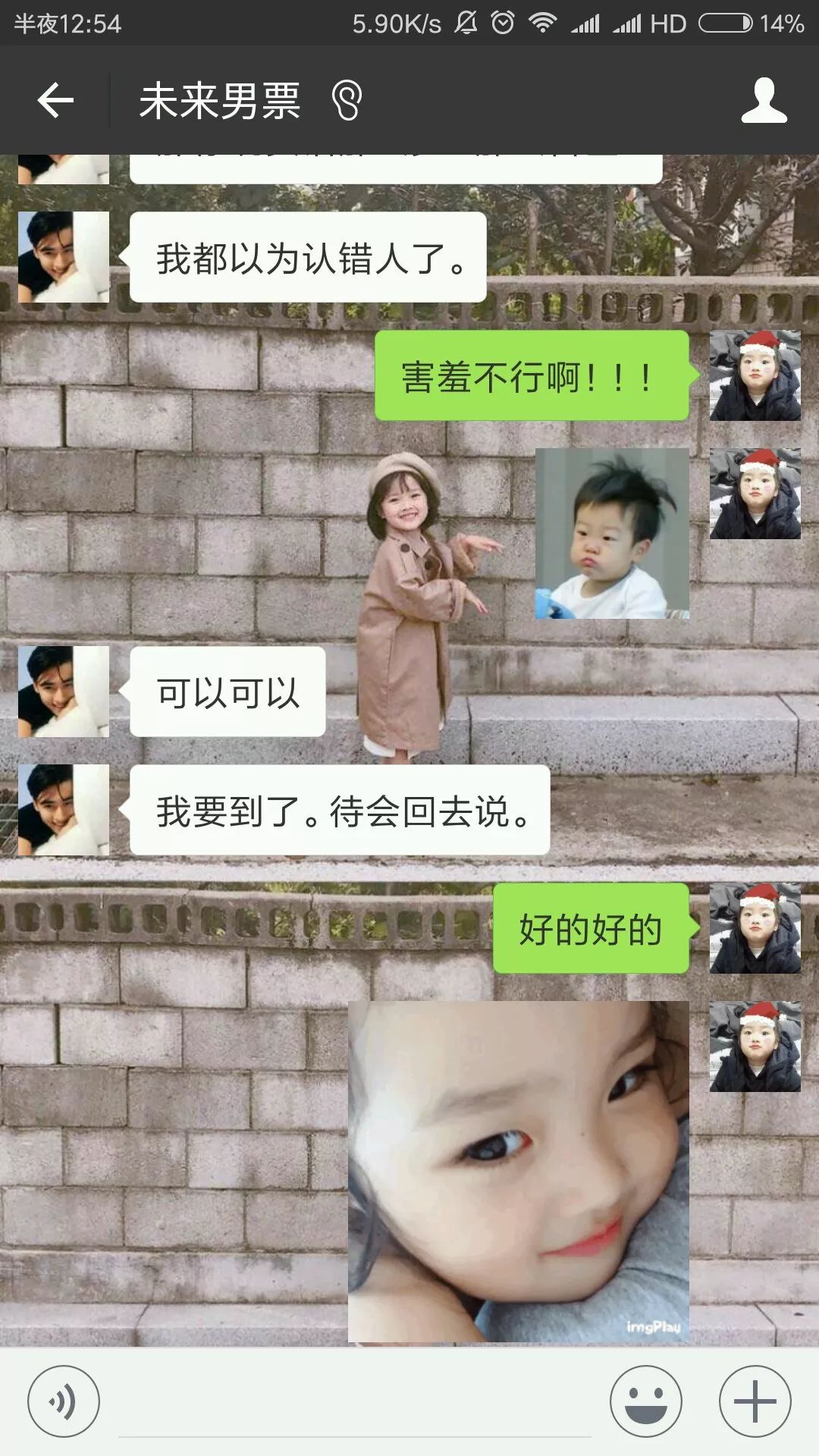Open my avatar next to 好的好的
Viewport: 819px width, 1456px height.
[x=755, y=928]
